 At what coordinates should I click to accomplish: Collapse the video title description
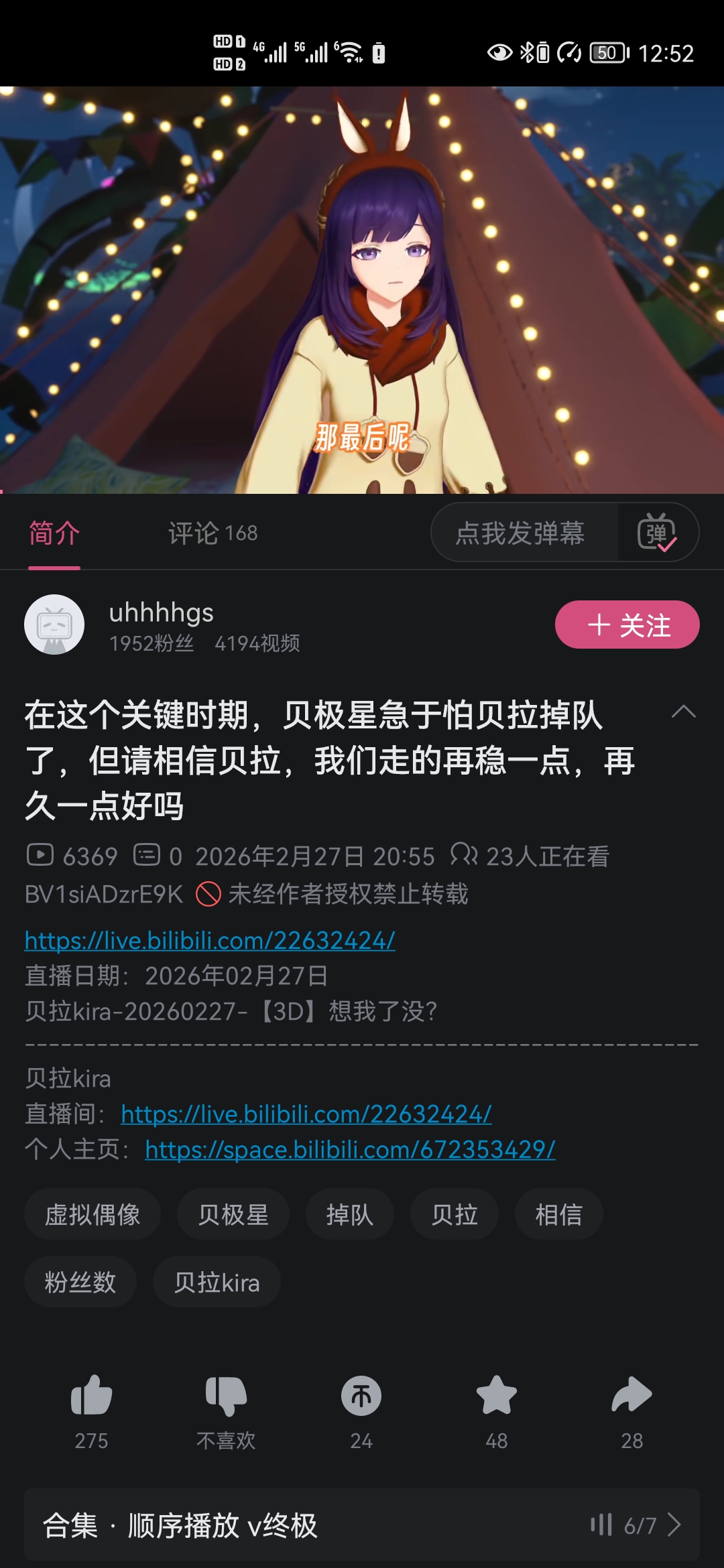pos(683,712)
